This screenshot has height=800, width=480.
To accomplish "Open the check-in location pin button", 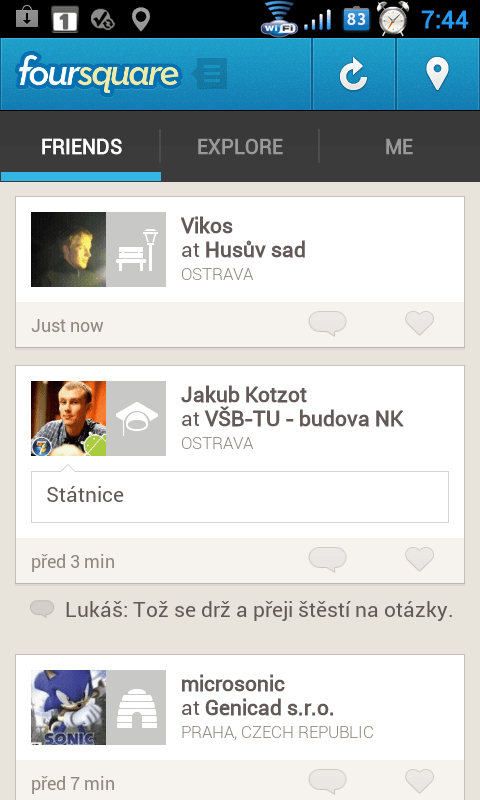I will tap(438, 74).
